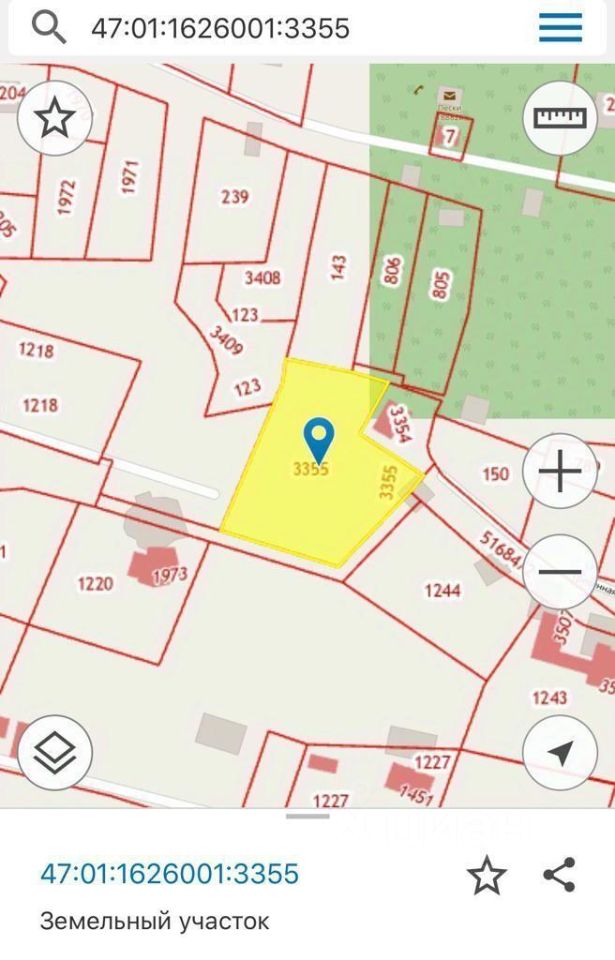This screenshot has width=615, height=960.
Task: Share the parcel information
Action: pos(560,875)
